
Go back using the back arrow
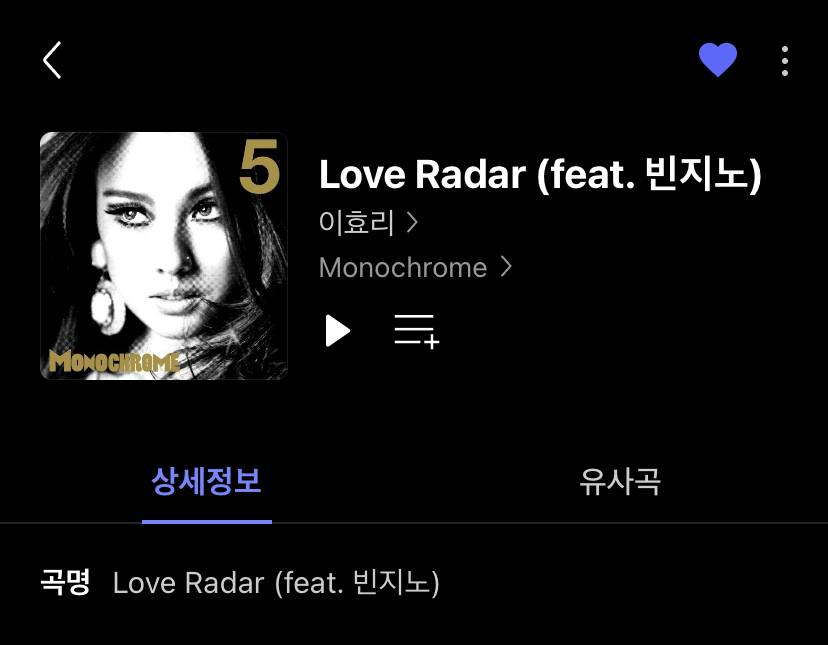click(53, 61)
